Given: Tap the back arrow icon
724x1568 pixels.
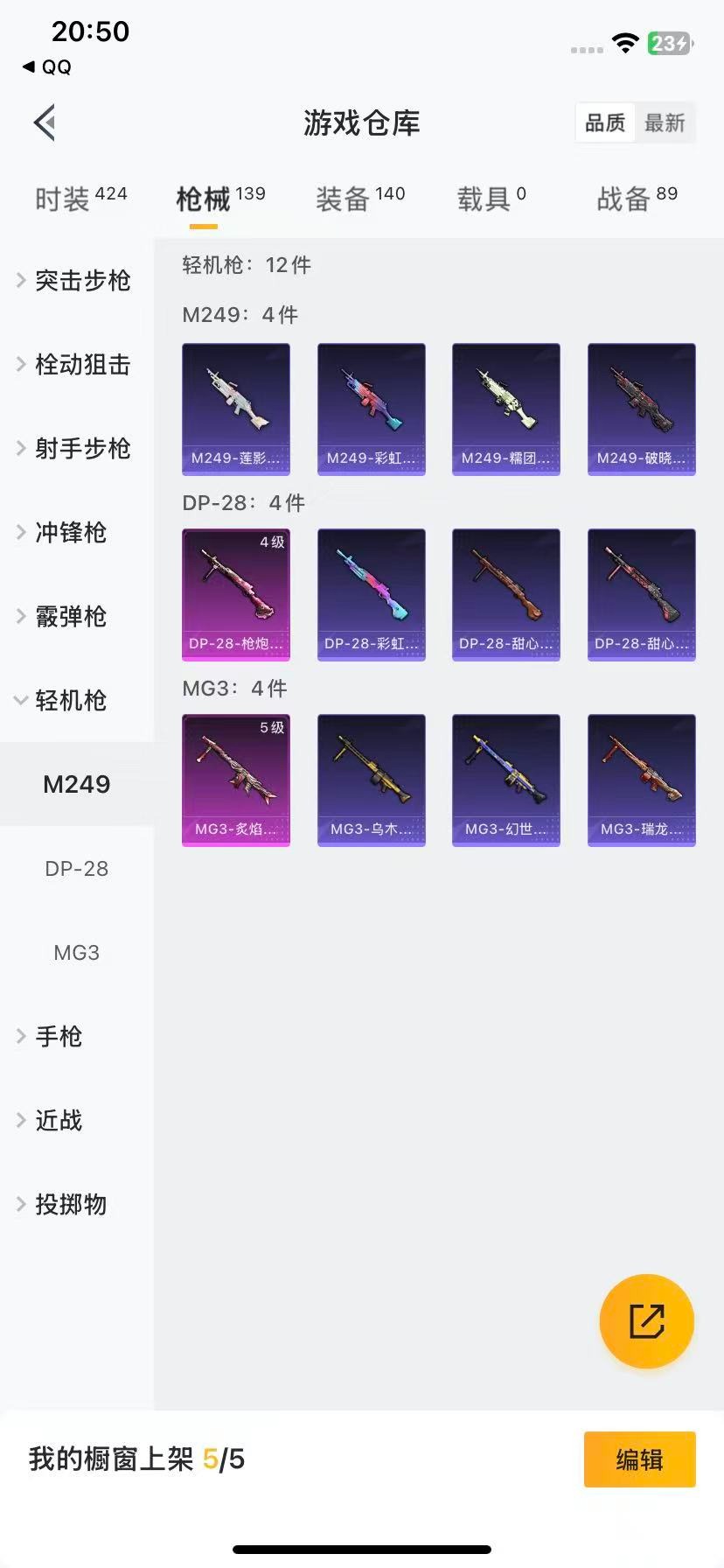Looking at the screenshot, I should click(x=45, y=122).
